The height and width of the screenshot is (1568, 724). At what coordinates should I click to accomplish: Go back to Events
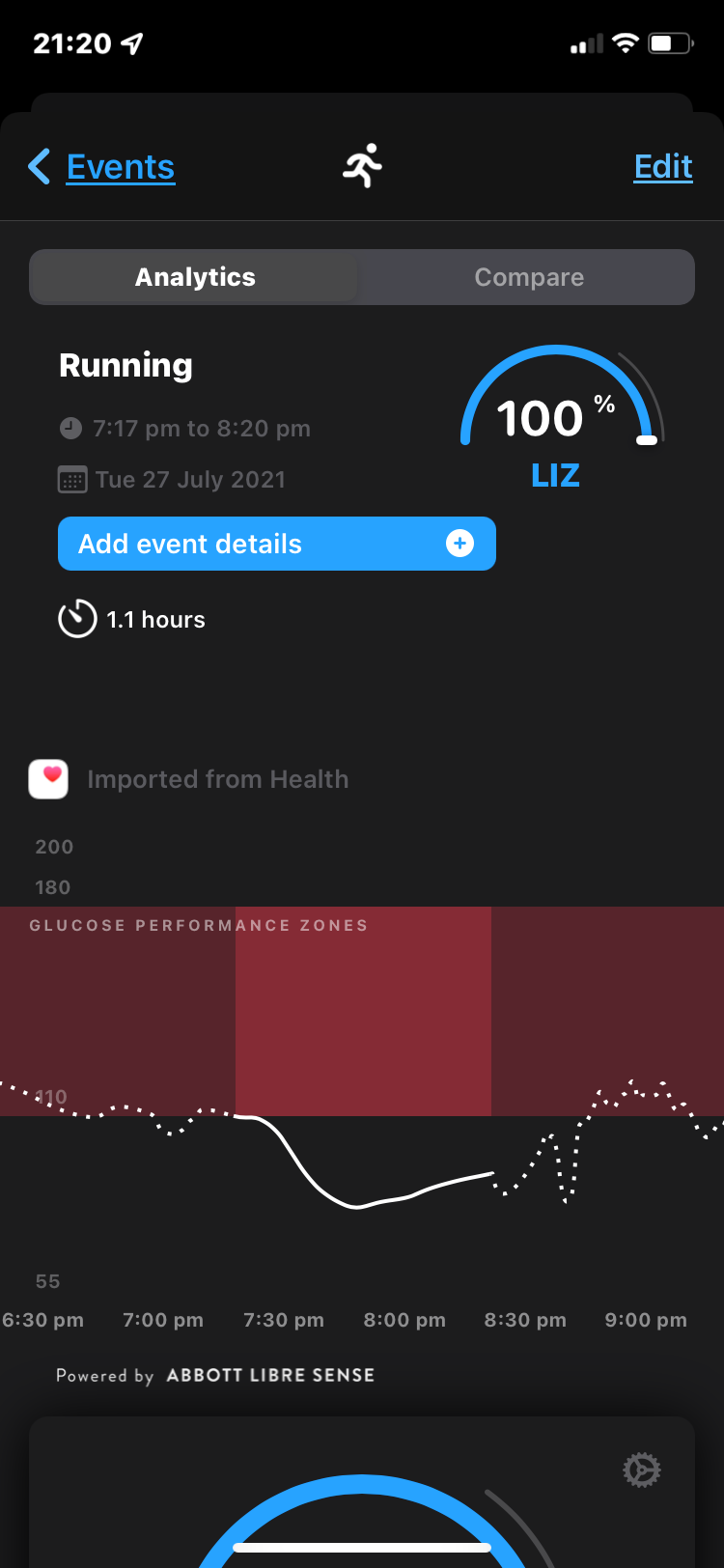click(102, 167)
